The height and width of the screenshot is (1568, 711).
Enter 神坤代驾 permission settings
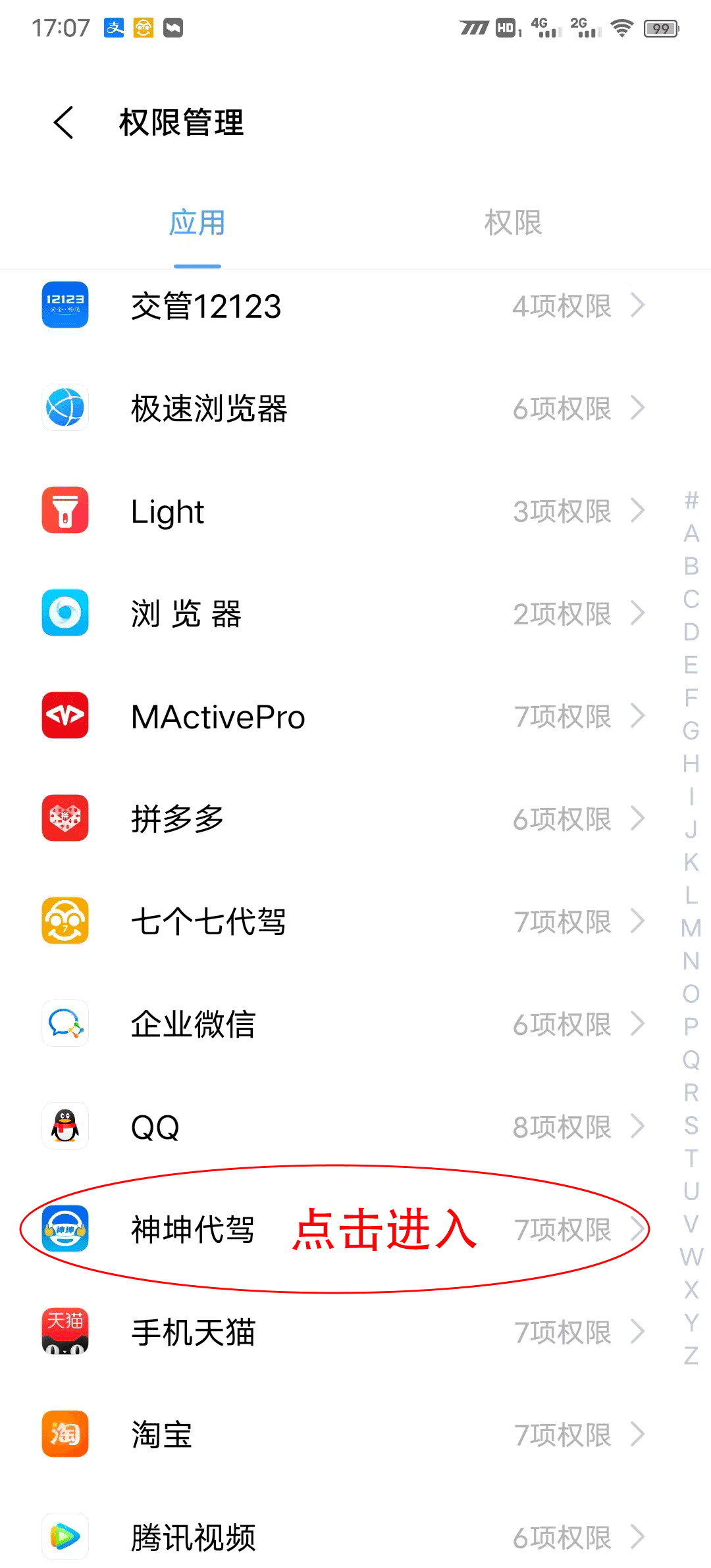click(x=342, y=1229)
